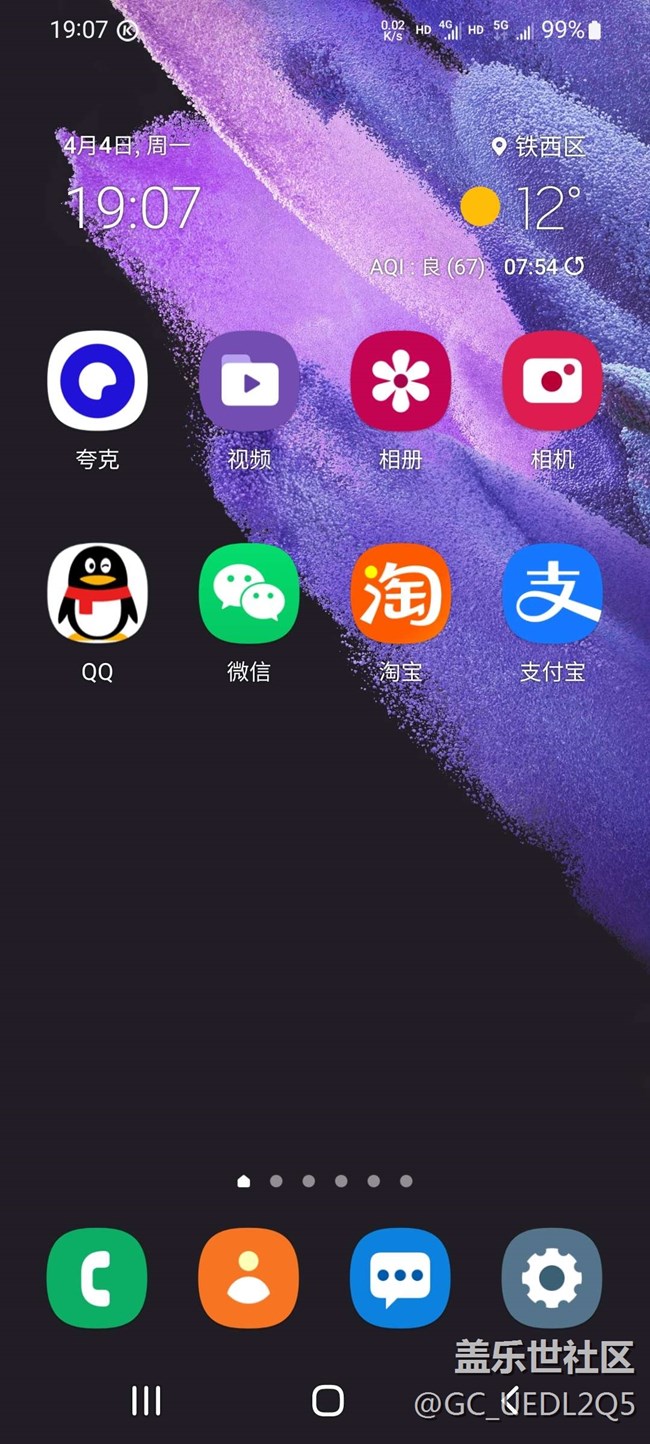Tap the recent apps navigation button
The image size is (650, 1444).
point(146,1401)
